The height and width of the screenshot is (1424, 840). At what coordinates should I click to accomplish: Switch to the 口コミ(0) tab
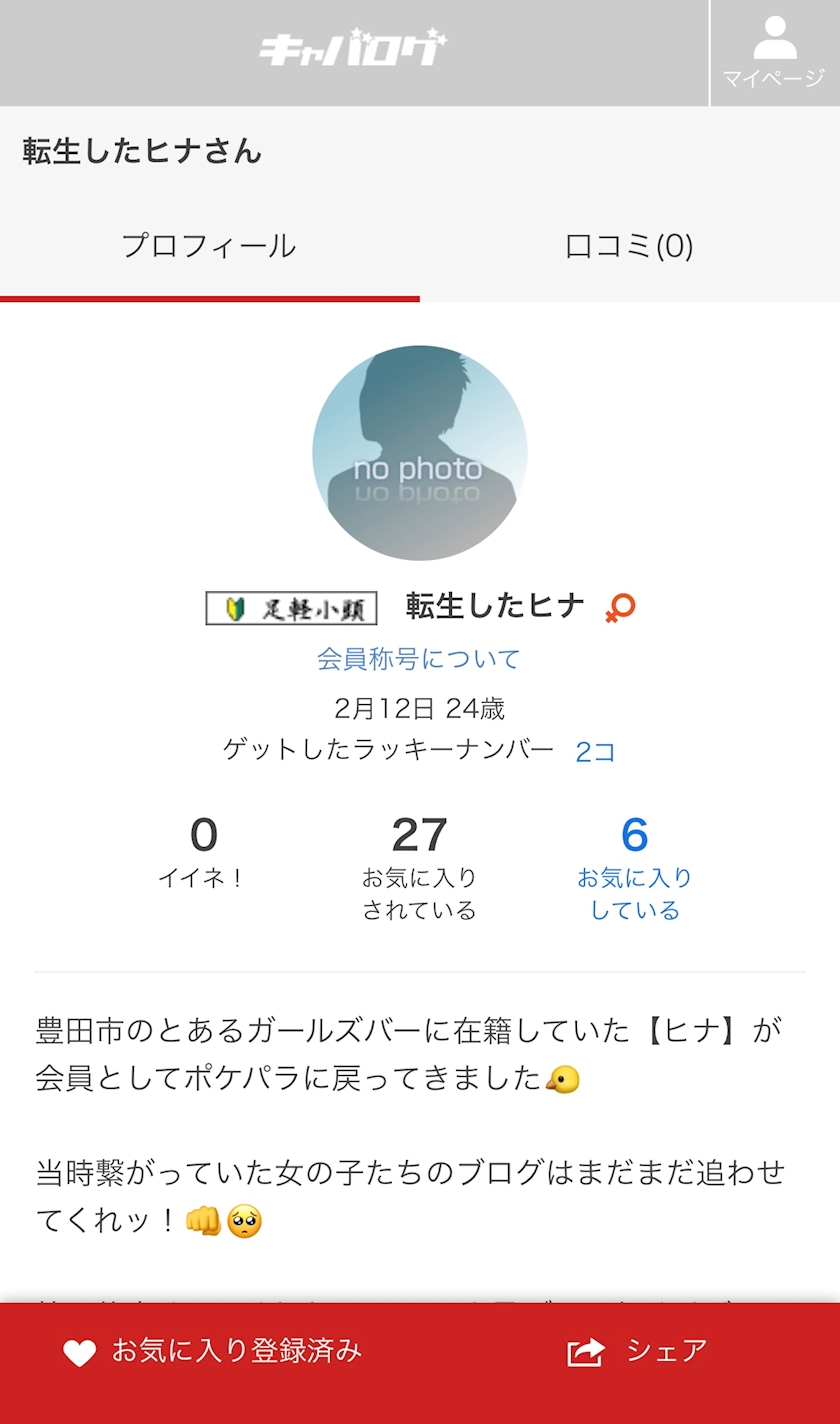pos(629,246)
